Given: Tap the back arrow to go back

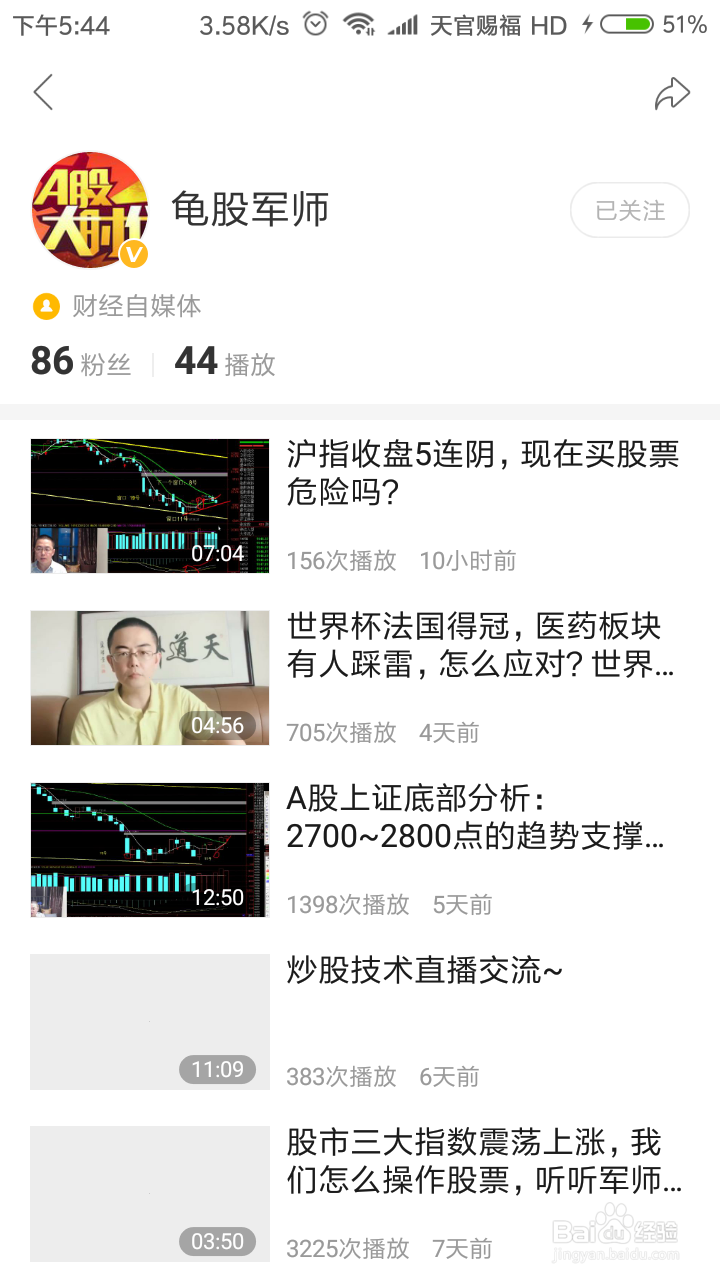Looking at the screenshot, I should tap(42, 91).
